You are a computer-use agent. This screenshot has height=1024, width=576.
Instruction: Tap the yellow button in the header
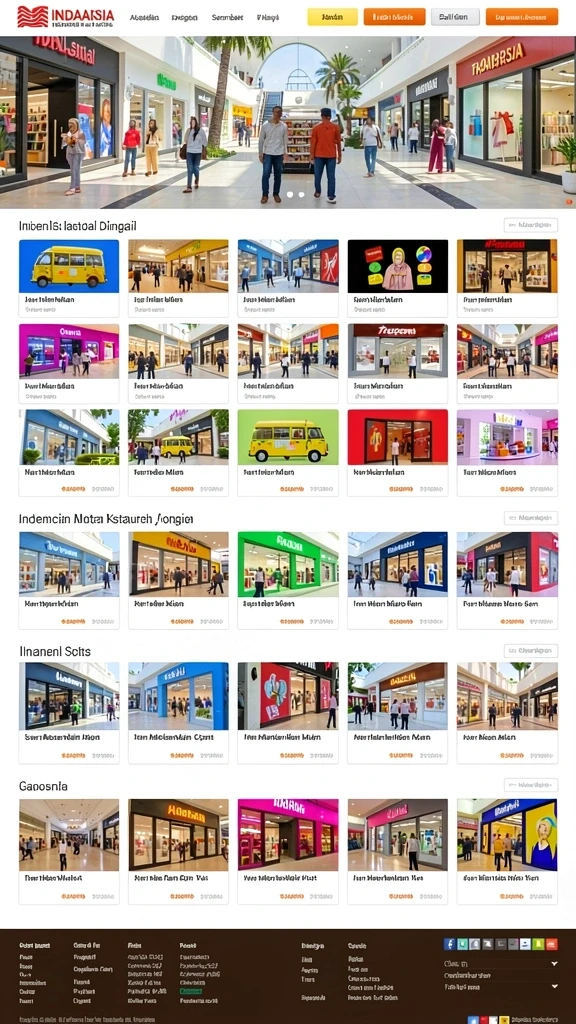(332, 17)
